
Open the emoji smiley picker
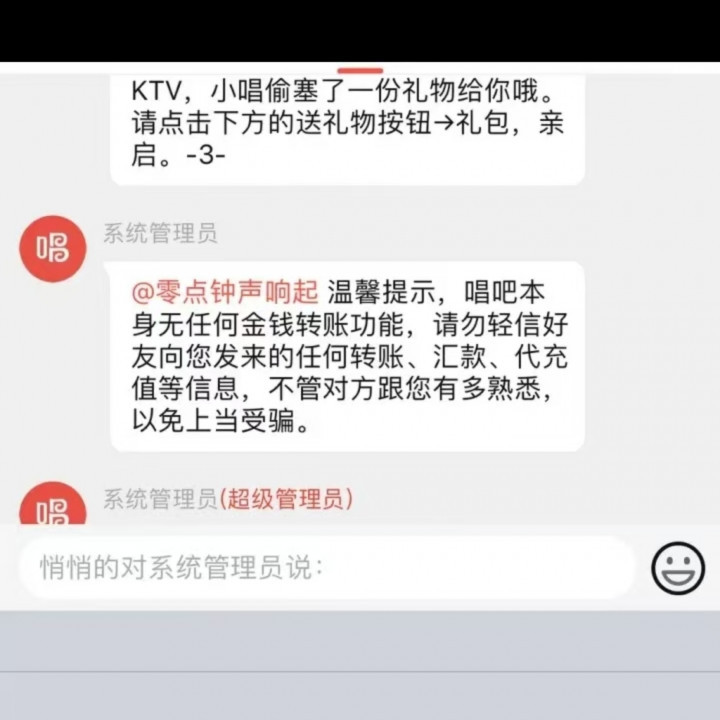pyautogui.click(x=678, y=569)
